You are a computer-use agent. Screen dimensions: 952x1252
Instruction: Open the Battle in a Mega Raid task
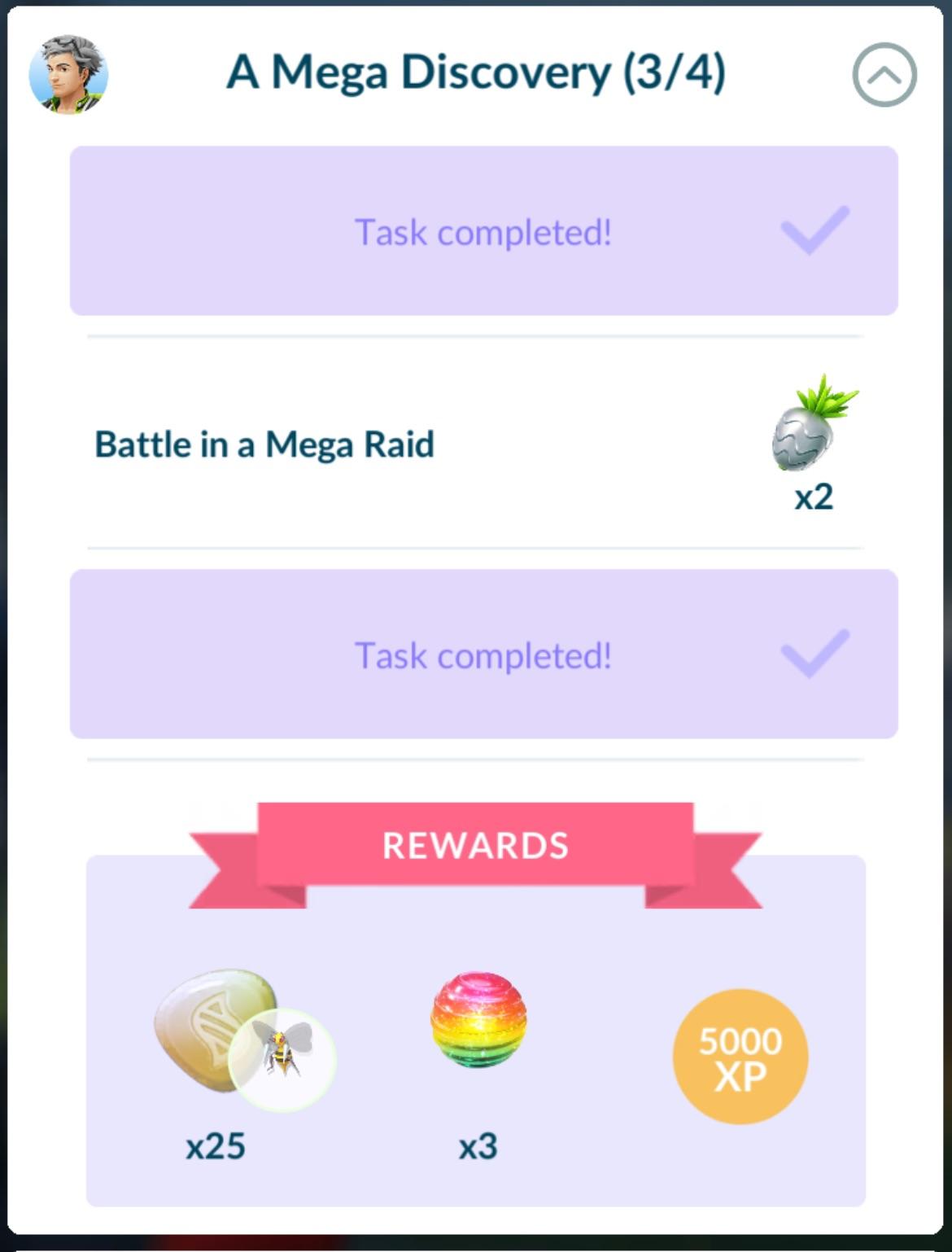tap(264, 444)
